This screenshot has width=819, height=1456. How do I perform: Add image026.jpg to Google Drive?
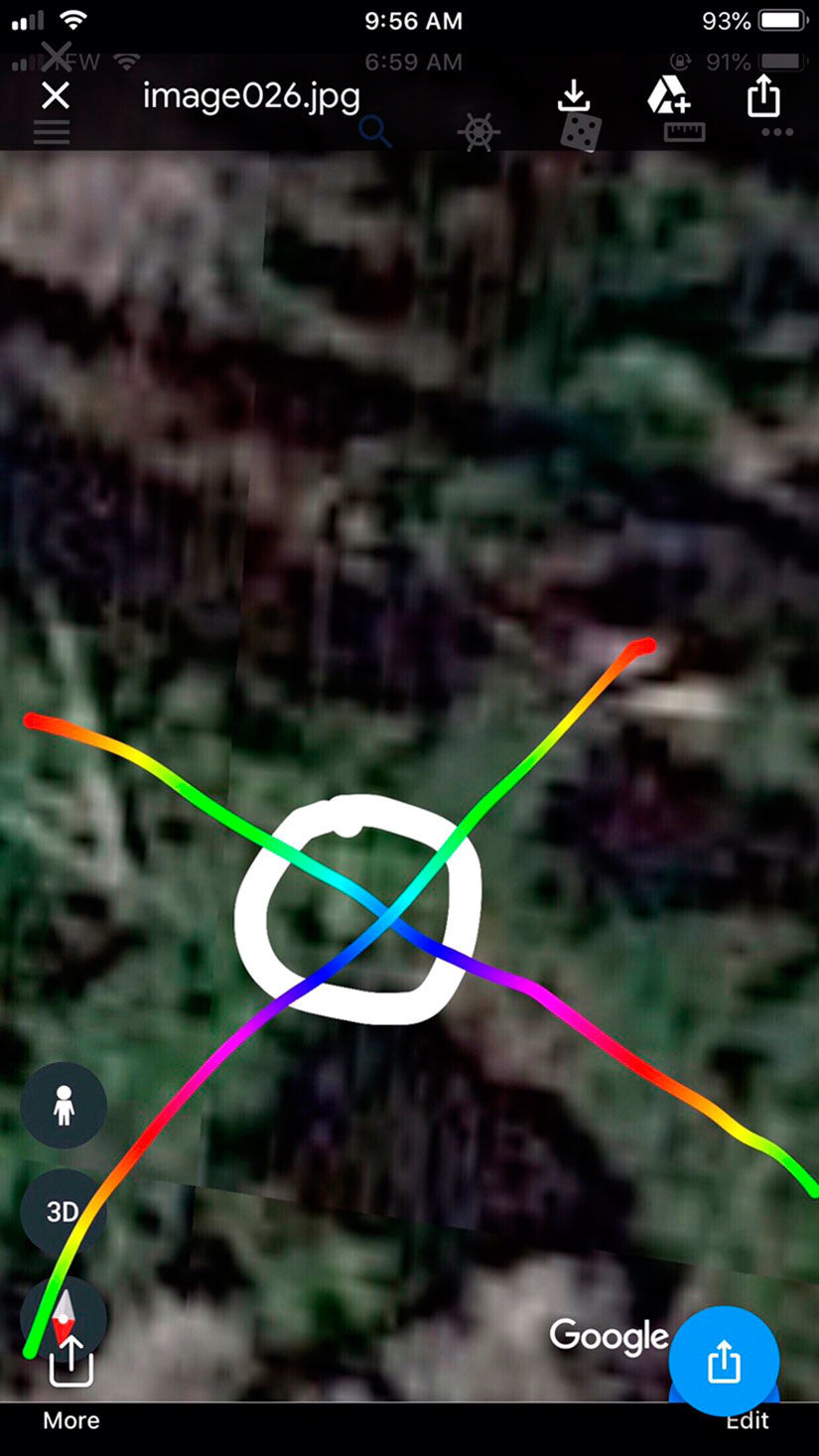(669, 96)
